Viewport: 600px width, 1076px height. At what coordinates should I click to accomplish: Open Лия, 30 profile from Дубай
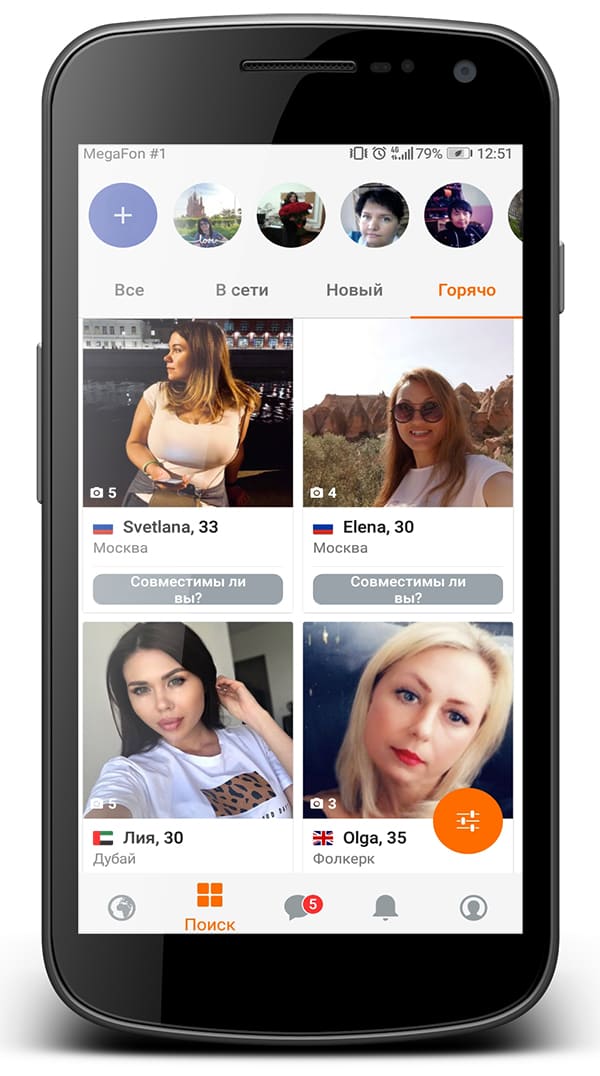(x=188, y=747)
